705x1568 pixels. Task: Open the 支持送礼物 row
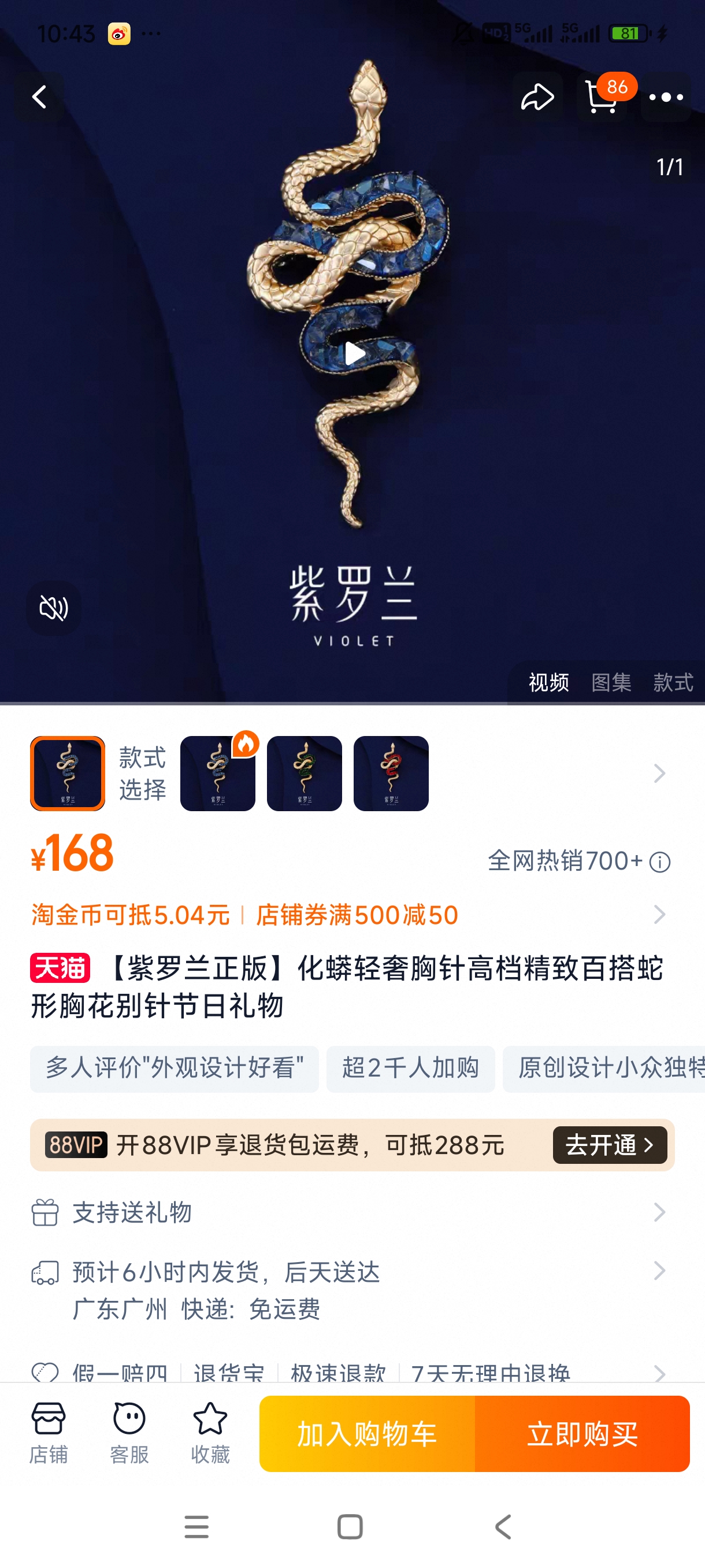[352, 1212]
